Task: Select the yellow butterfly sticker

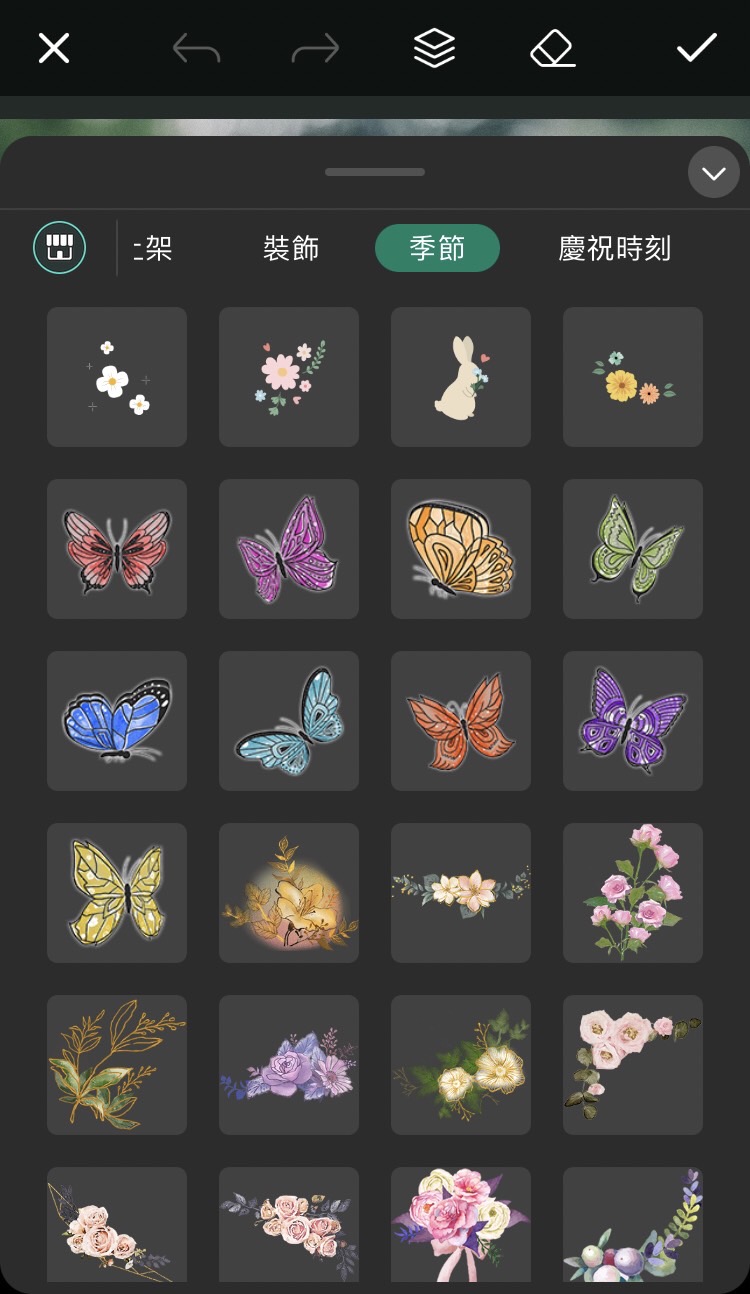Action: (x=117, y=893)
